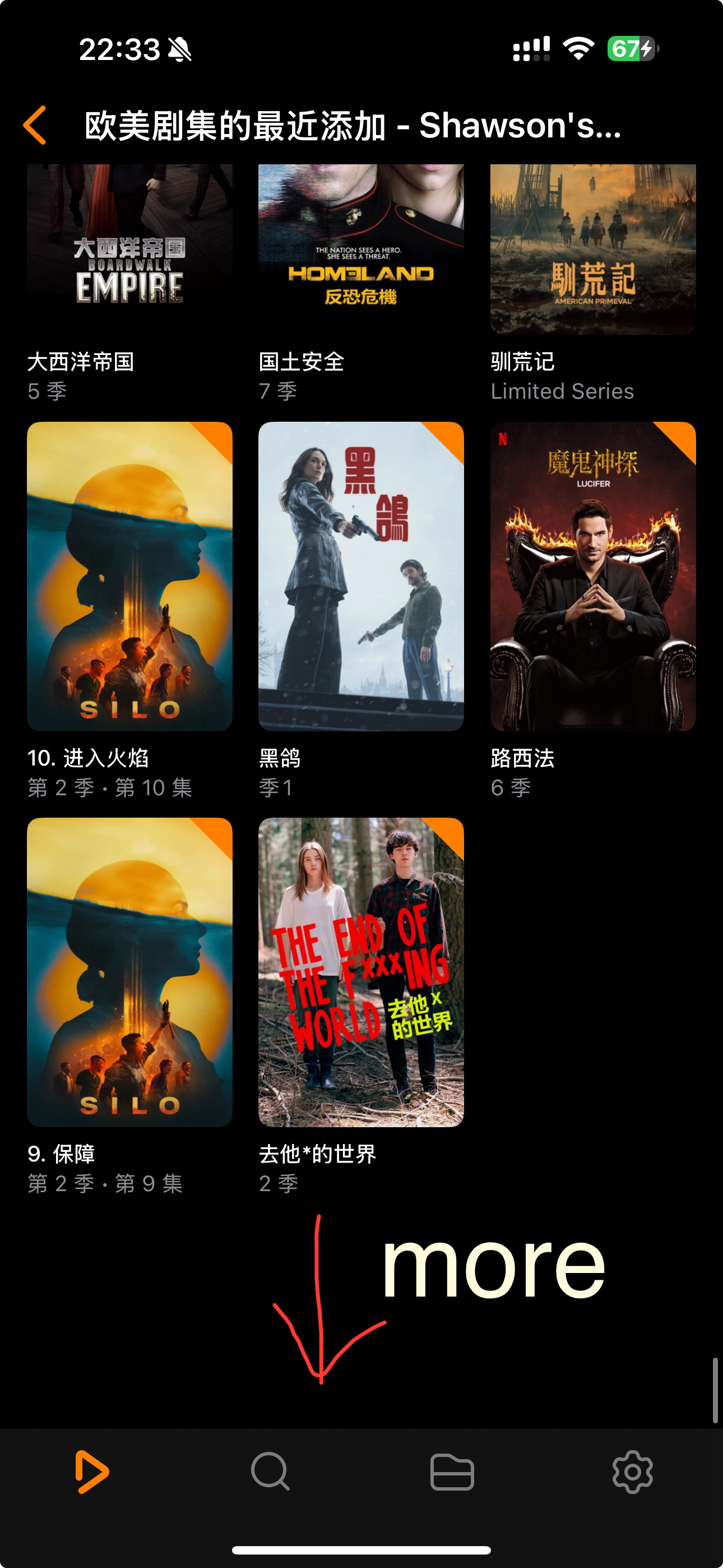Open 路西法 Lucifer with 6 seasons
723x1568 pixels.
(593, 576)
